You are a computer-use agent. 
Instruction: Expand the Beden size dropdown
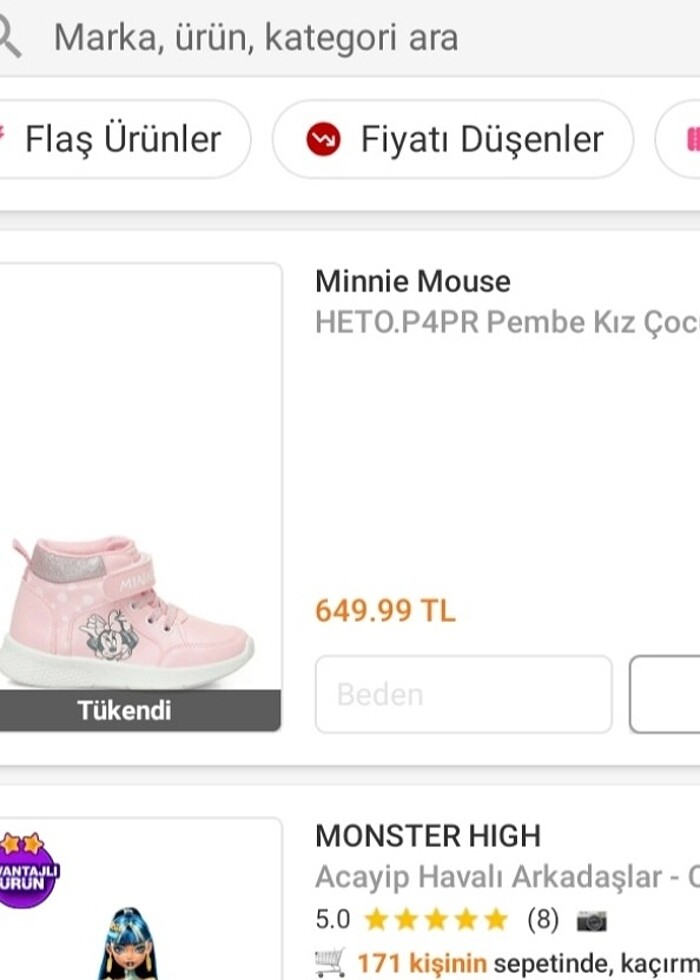point(463,694)
